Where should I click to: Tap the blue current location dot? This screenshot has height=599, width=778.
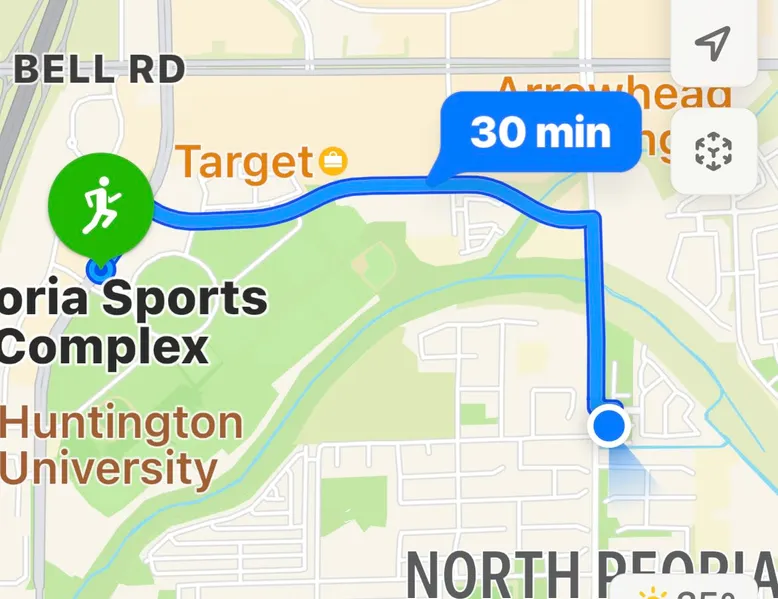(x=608, y=427)
